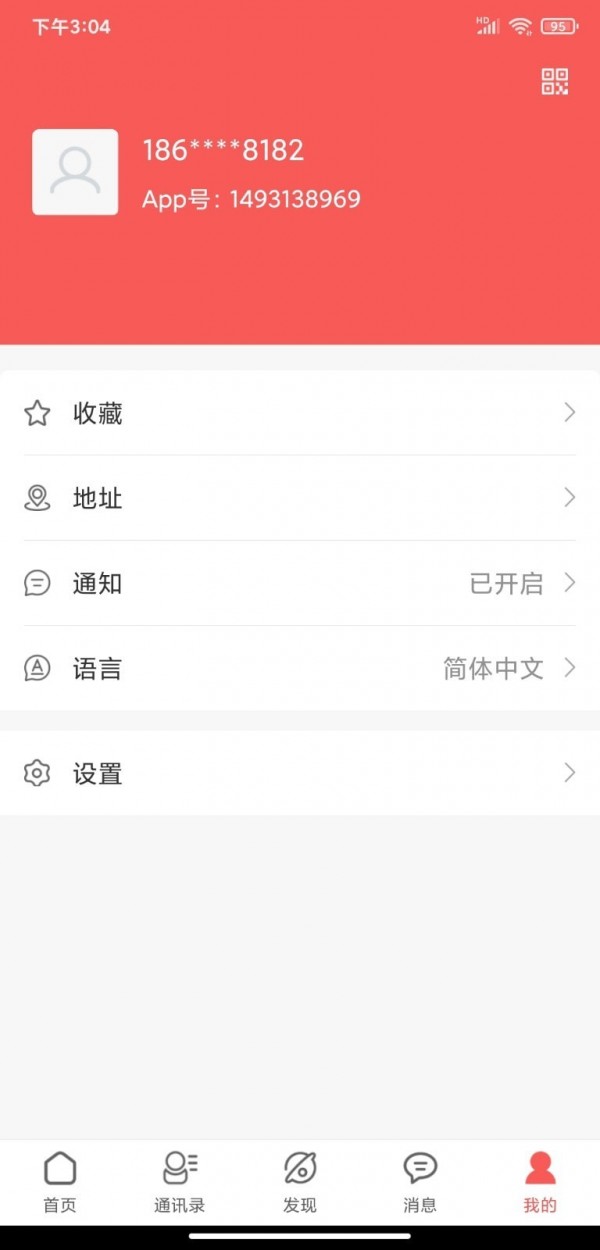Open the 地址 address row
The height and width of the screenshot is (1250, 600).
tap(300, 498)
